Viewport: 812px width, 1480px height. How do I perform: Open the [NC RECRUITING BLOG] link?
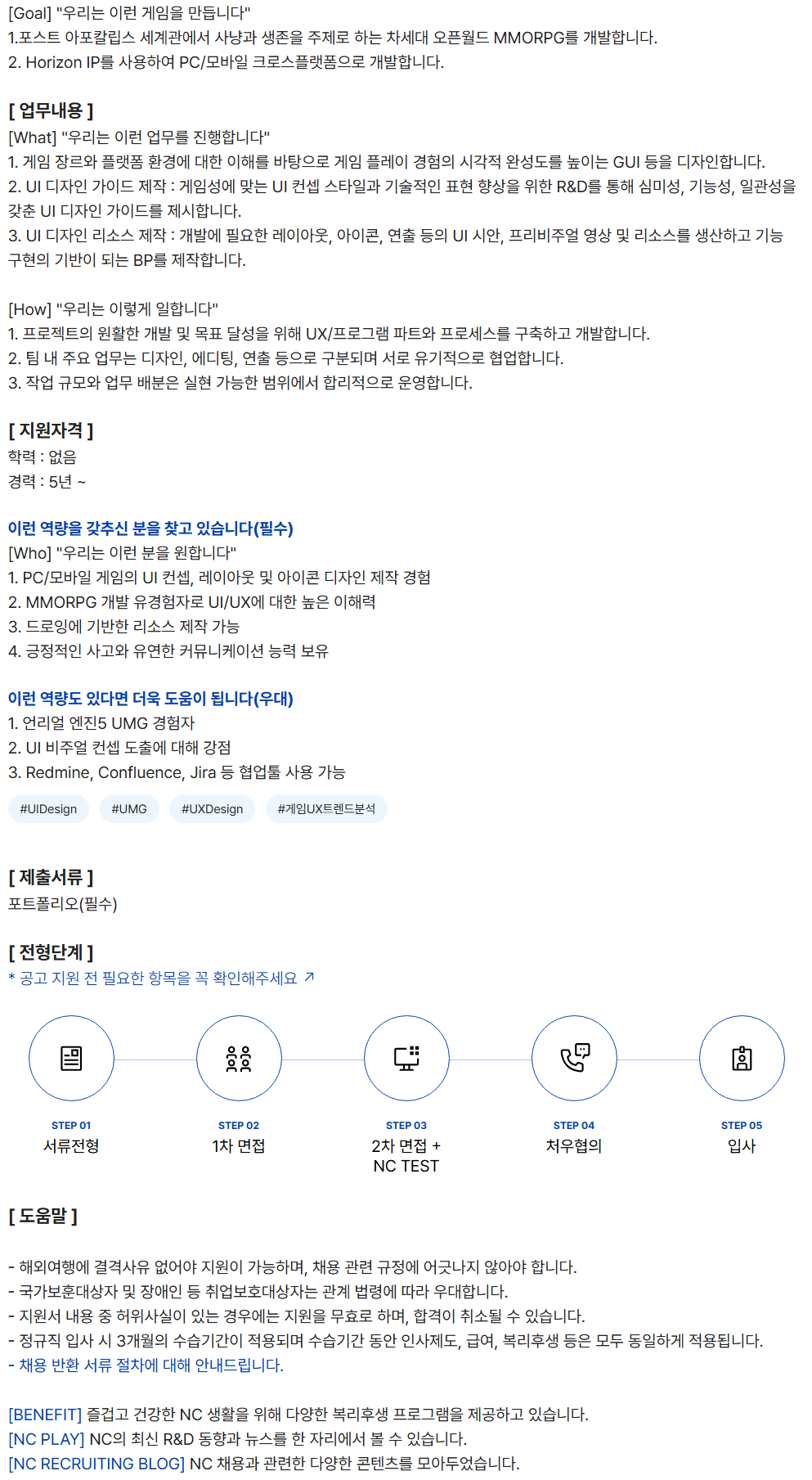(x=96, y=1463)
